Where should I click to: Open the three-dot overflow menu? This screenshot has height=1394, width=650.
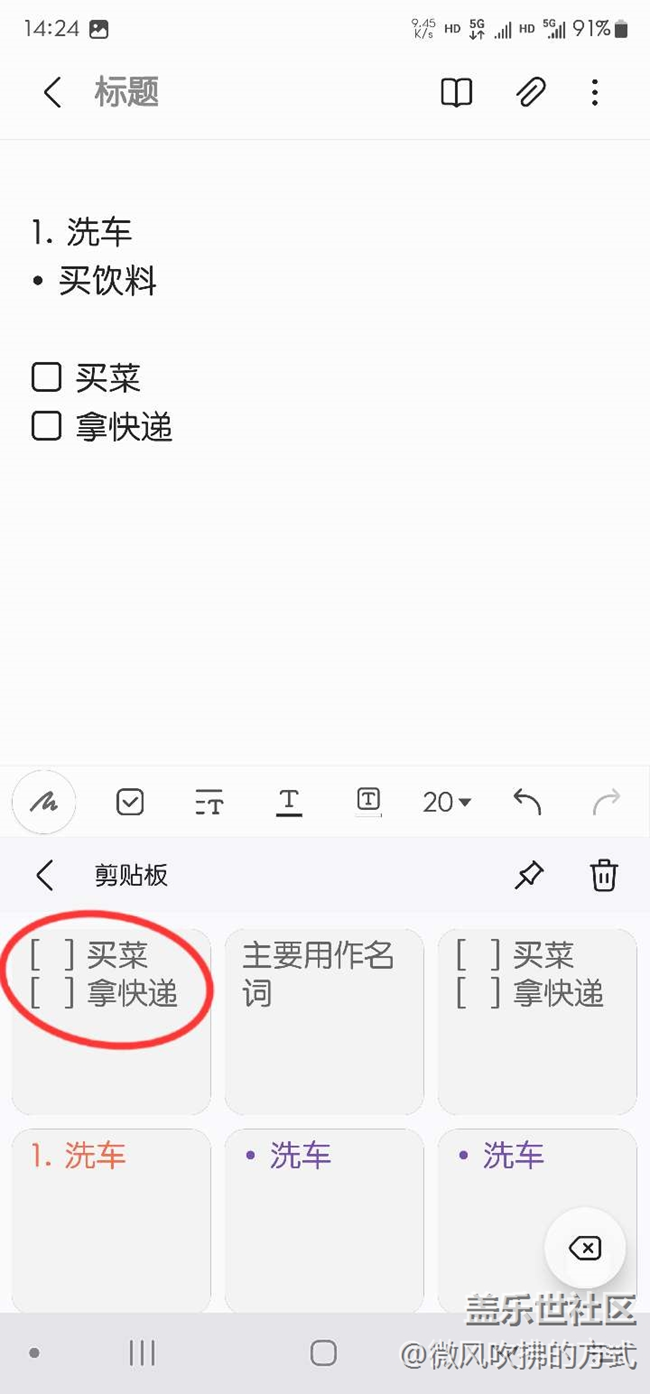pyautogui.click(x=595, y=93)
